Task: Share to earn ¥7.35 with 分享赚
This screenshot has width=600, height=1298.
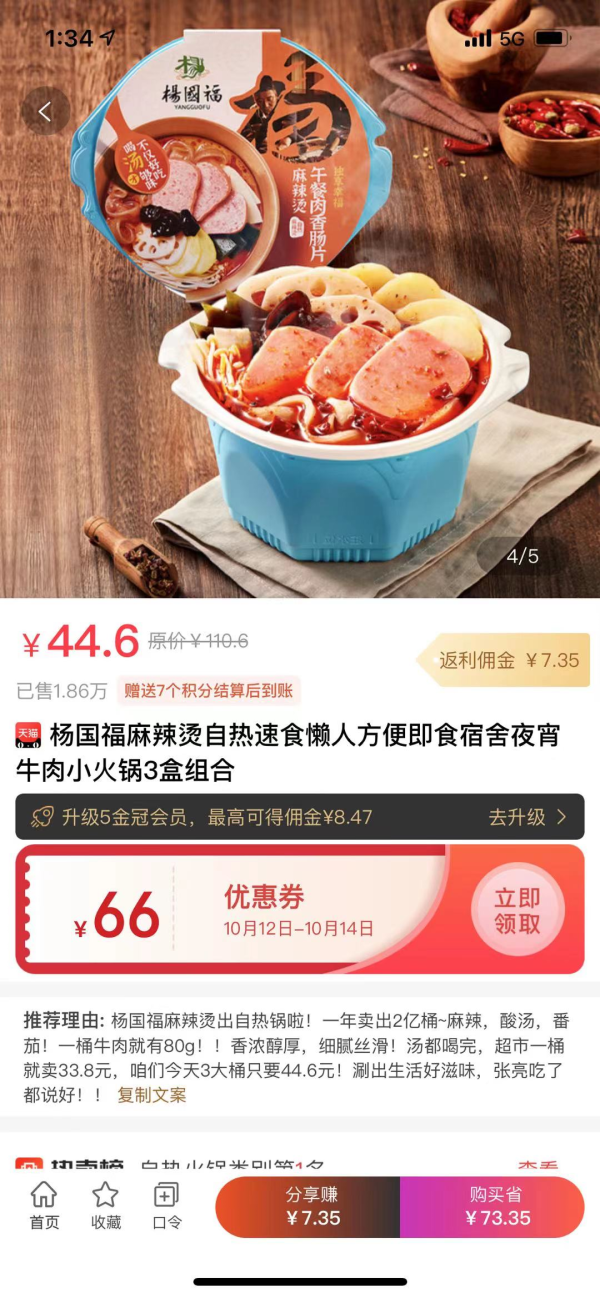Action: 312,1207
